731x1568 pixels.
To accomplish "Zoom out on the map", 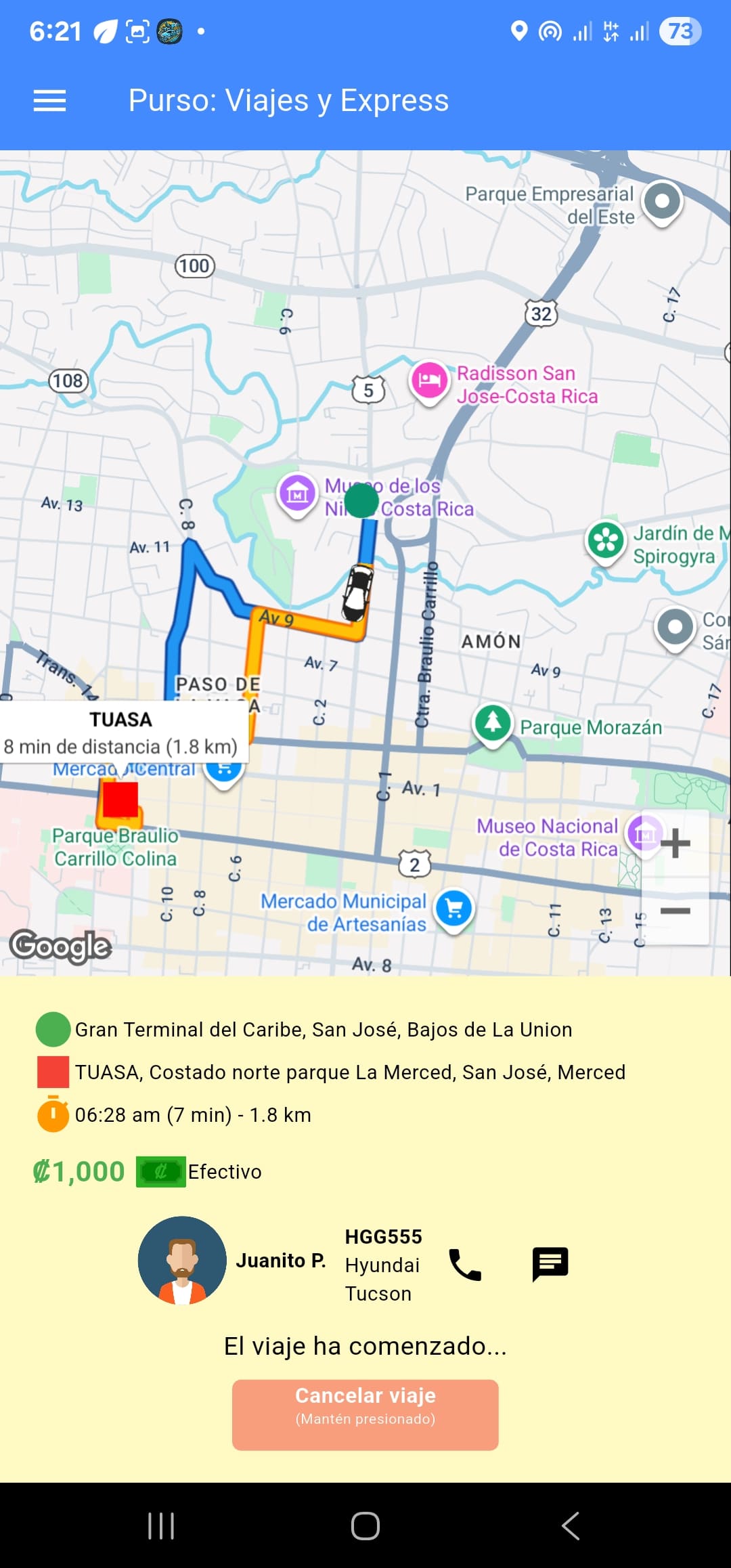I will [675, 911].
